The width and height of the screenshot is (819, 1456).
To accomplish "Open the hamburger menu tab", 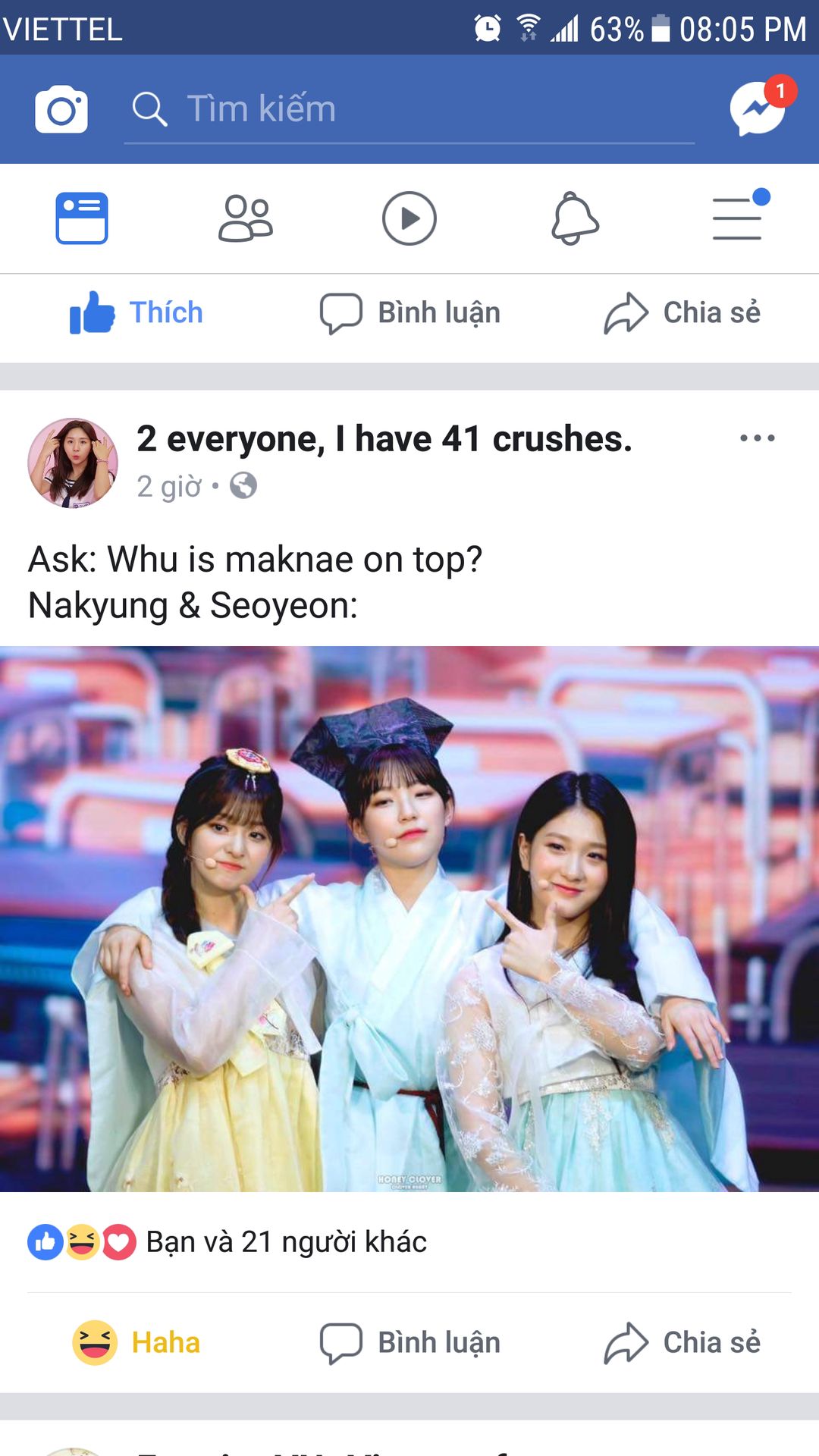I will [739, 217].
